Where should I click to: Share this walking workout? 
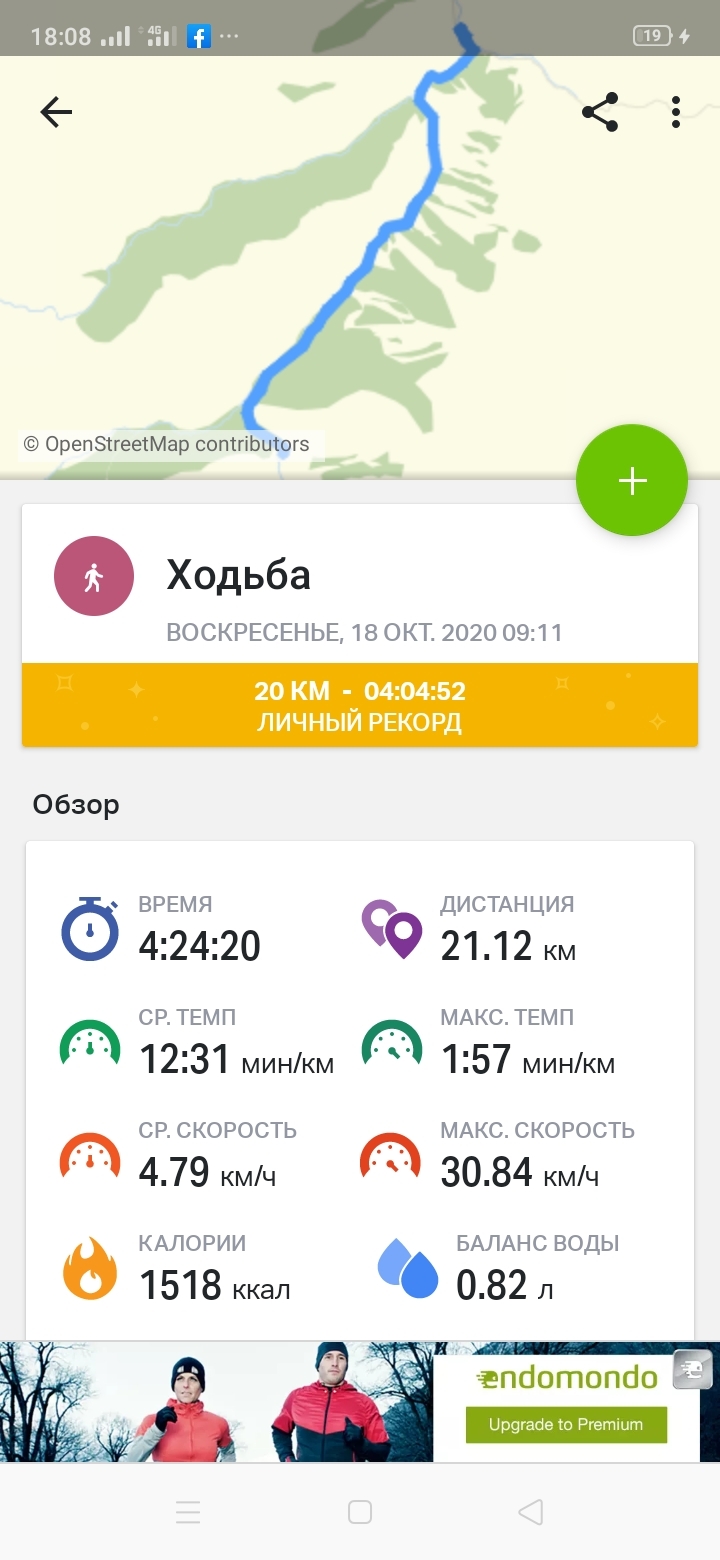click(x=600, y=112)
